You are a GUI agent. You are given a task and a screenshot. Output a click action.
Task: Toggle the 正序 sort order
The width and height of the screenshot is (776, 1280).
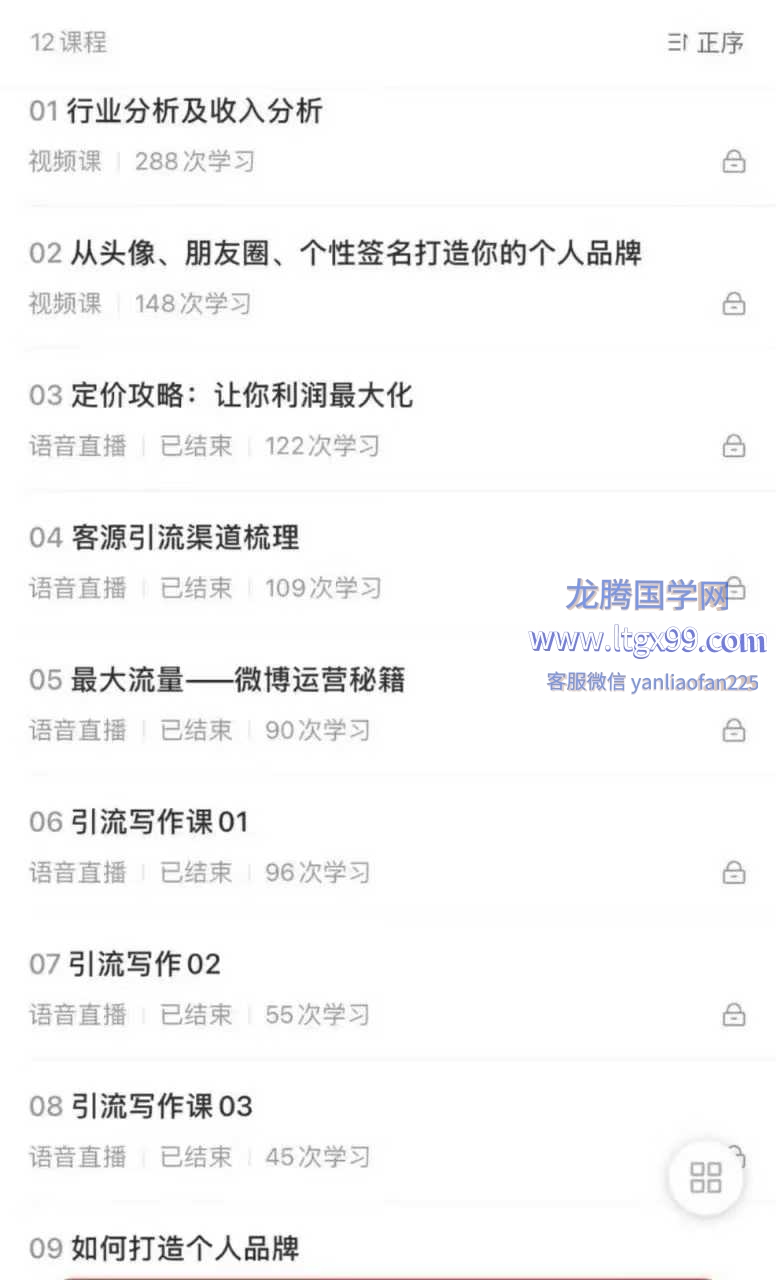click(x=706, y=43)
